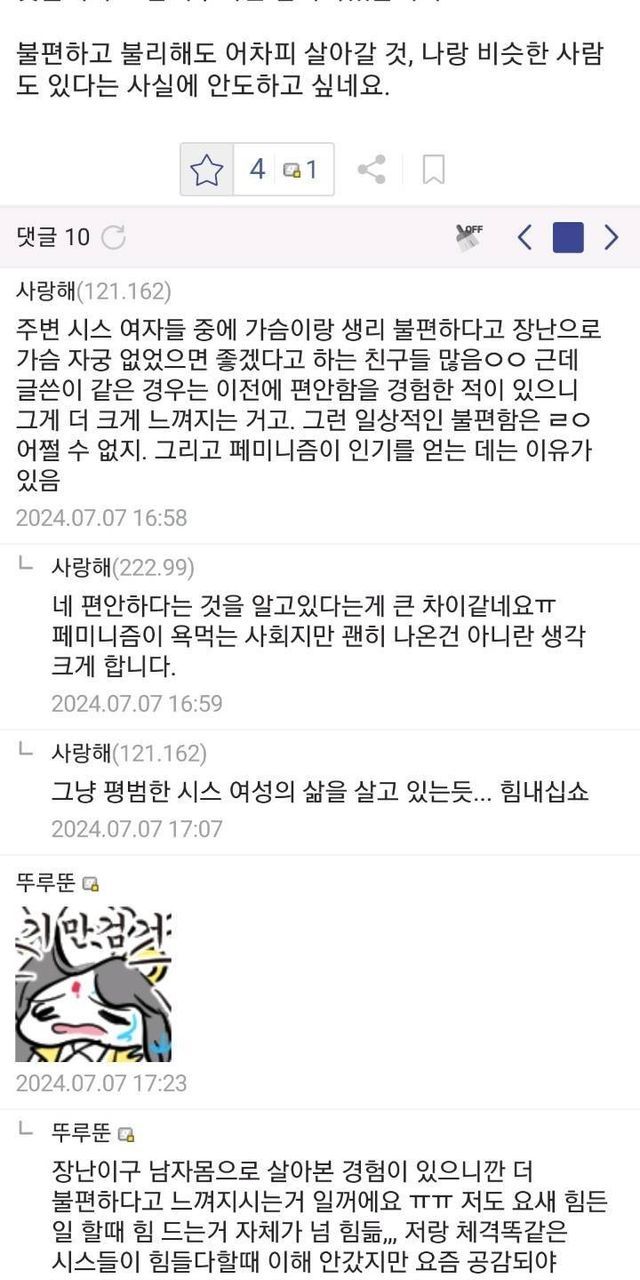Tap the blue square comment page button
This screenshot has width=640, height=1280.
[x=568, y=237]
